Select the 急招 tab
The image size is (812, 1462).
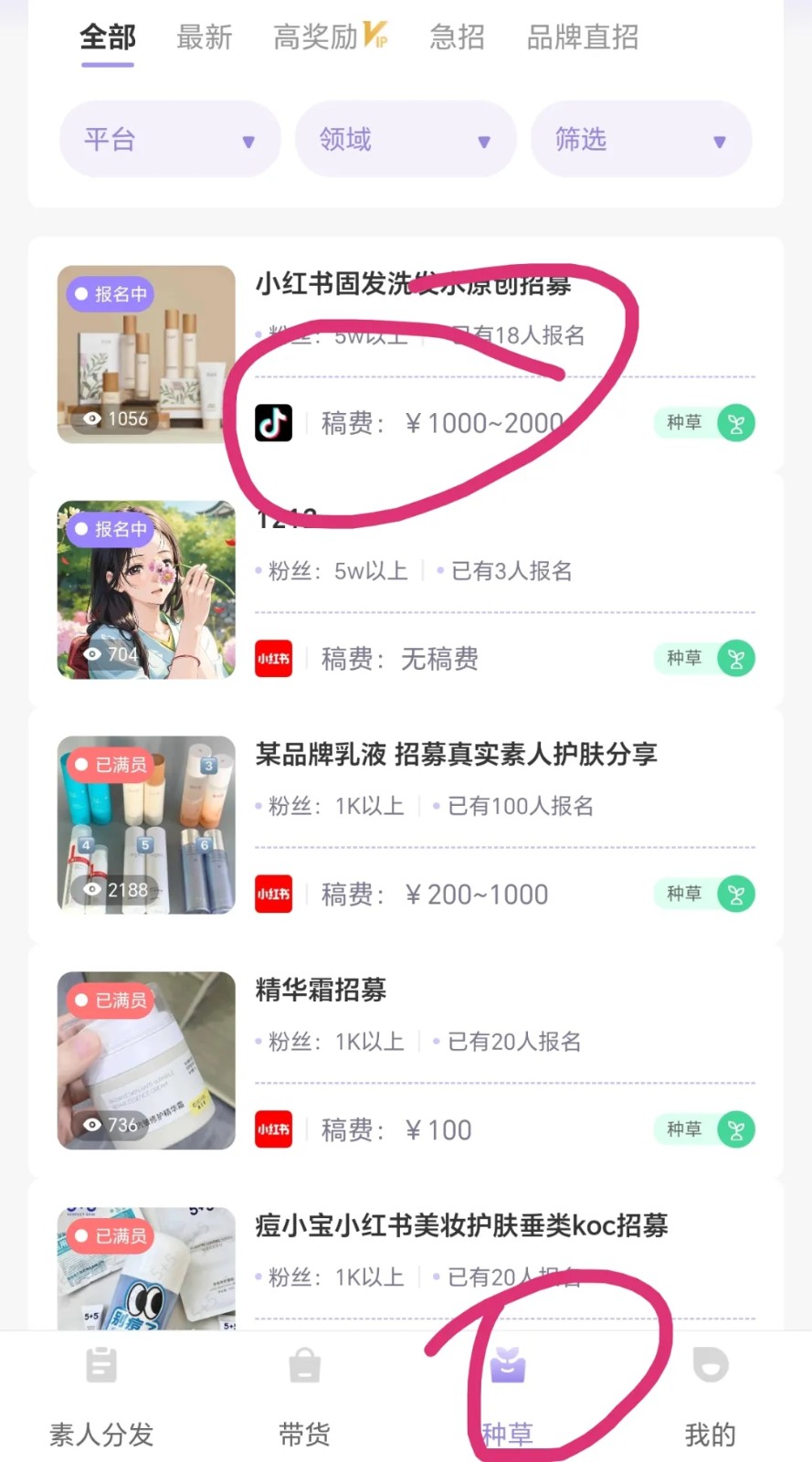tap(457, 37)
